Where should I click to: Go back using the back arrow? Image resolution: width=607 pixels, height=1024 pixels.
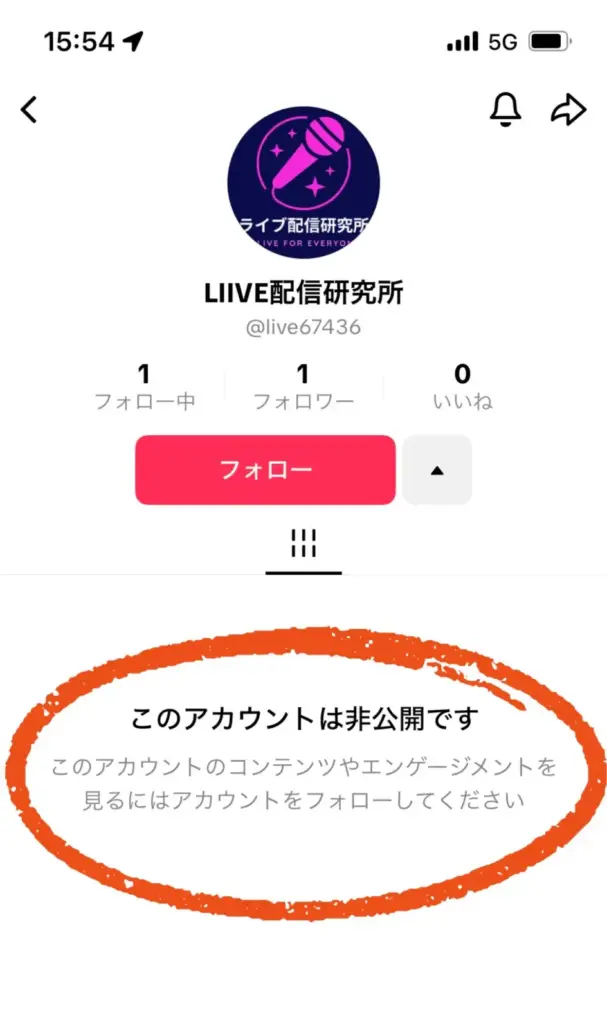coord(29,109)
